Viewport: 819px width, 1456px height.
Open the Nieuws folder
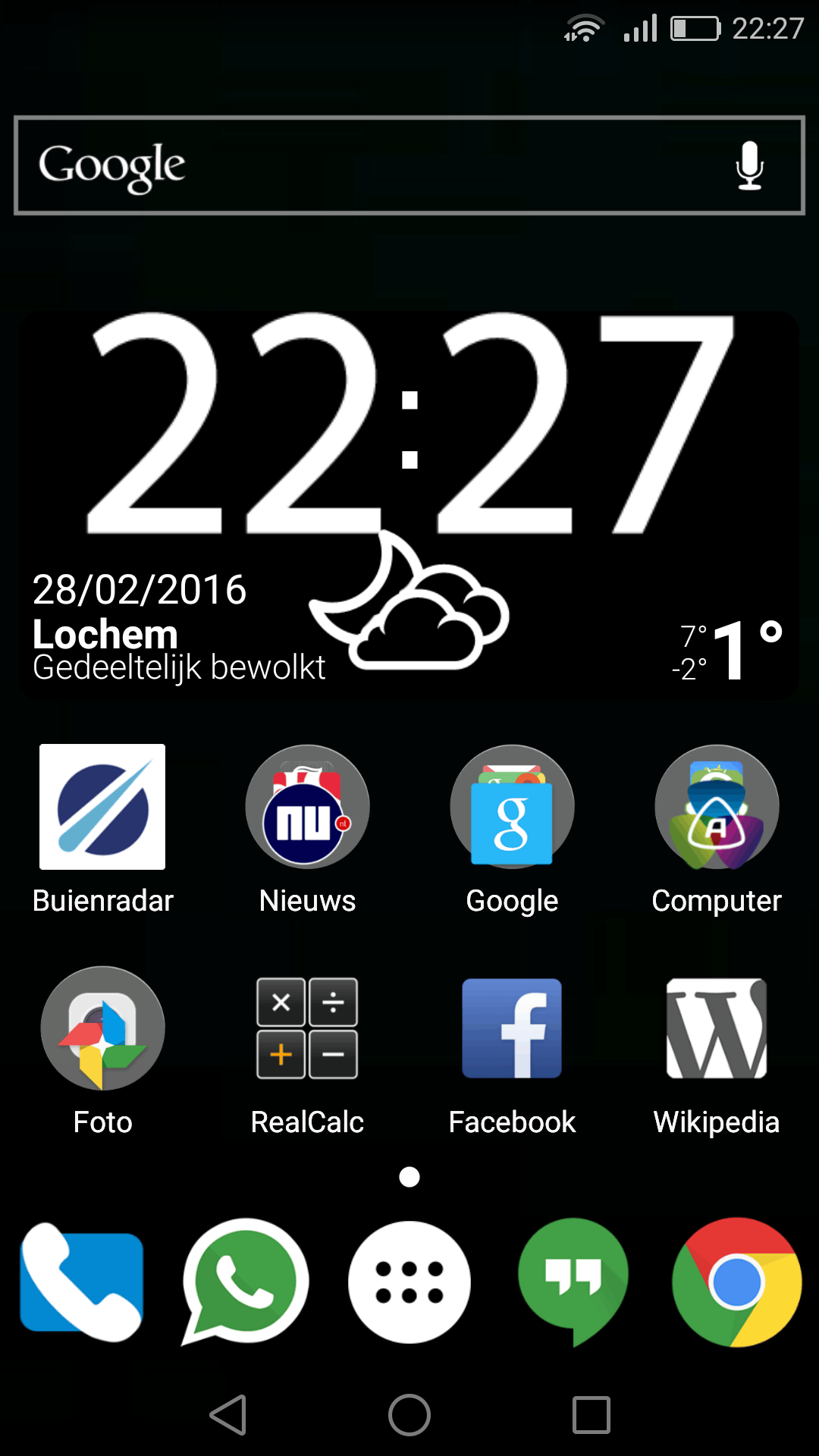(x=307, y=807)
